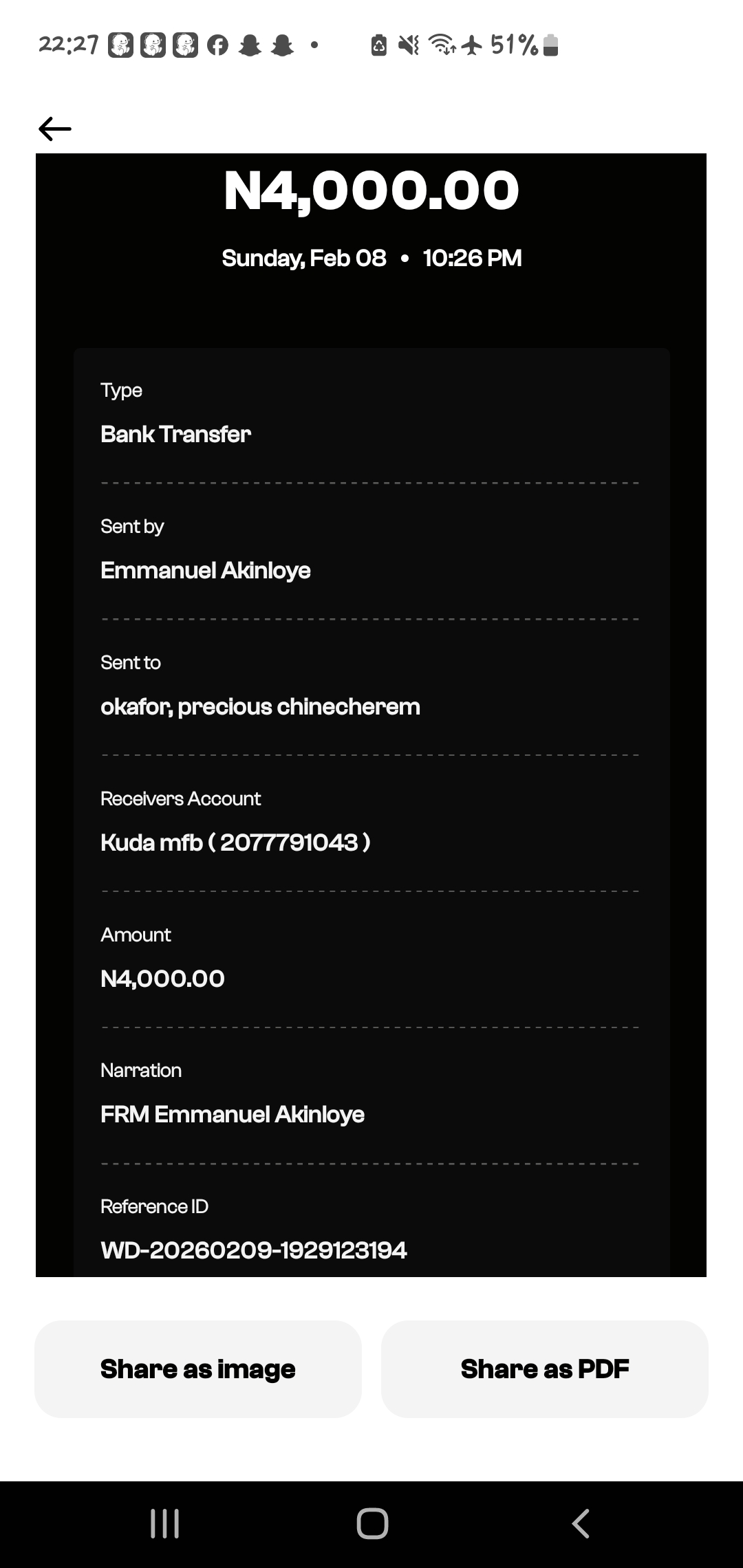This screenshot has height=1568, width=743.
Task: Open recent apps from navigation bar
Action: click(x=165, y=1523)
